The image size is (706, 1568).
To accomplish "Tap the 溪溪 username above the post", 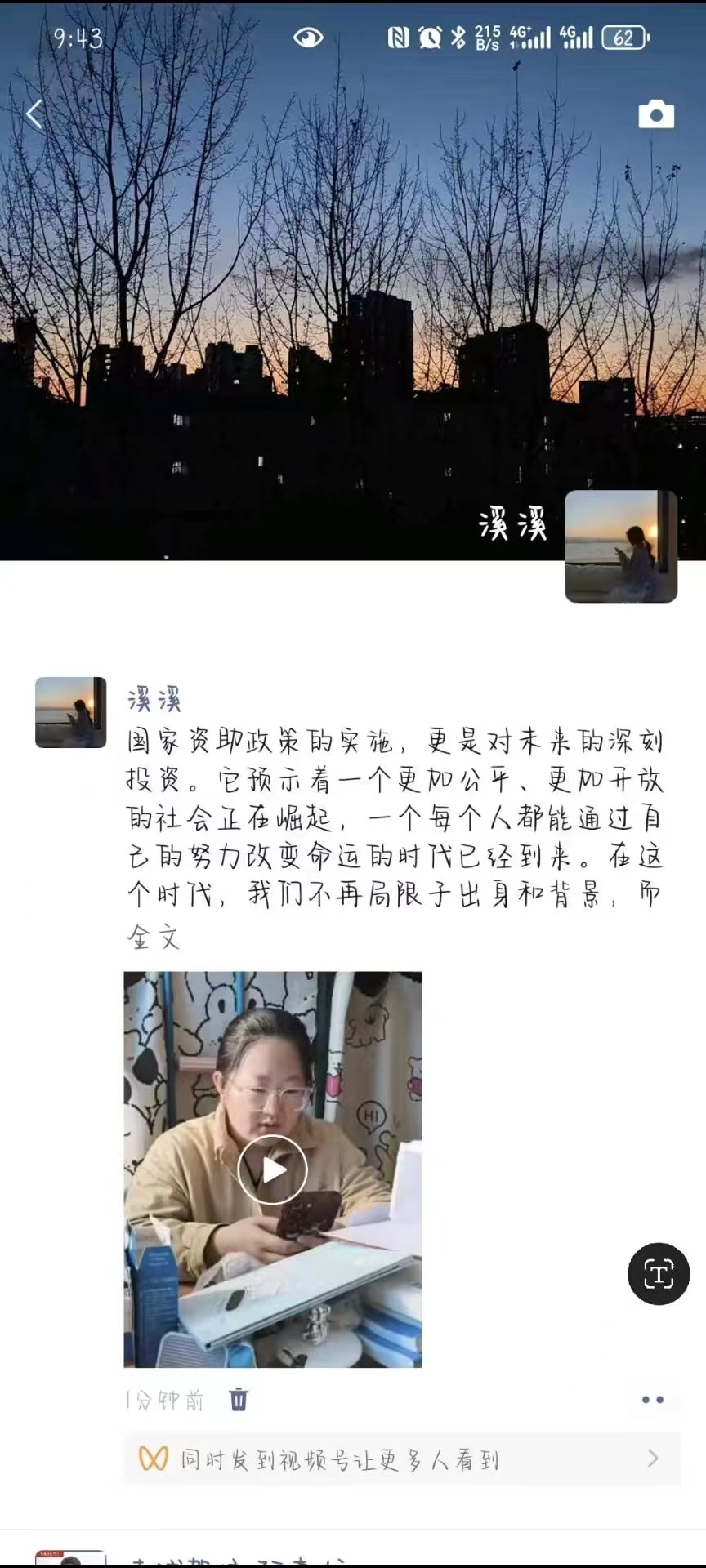I will click(x=154, y=700).
